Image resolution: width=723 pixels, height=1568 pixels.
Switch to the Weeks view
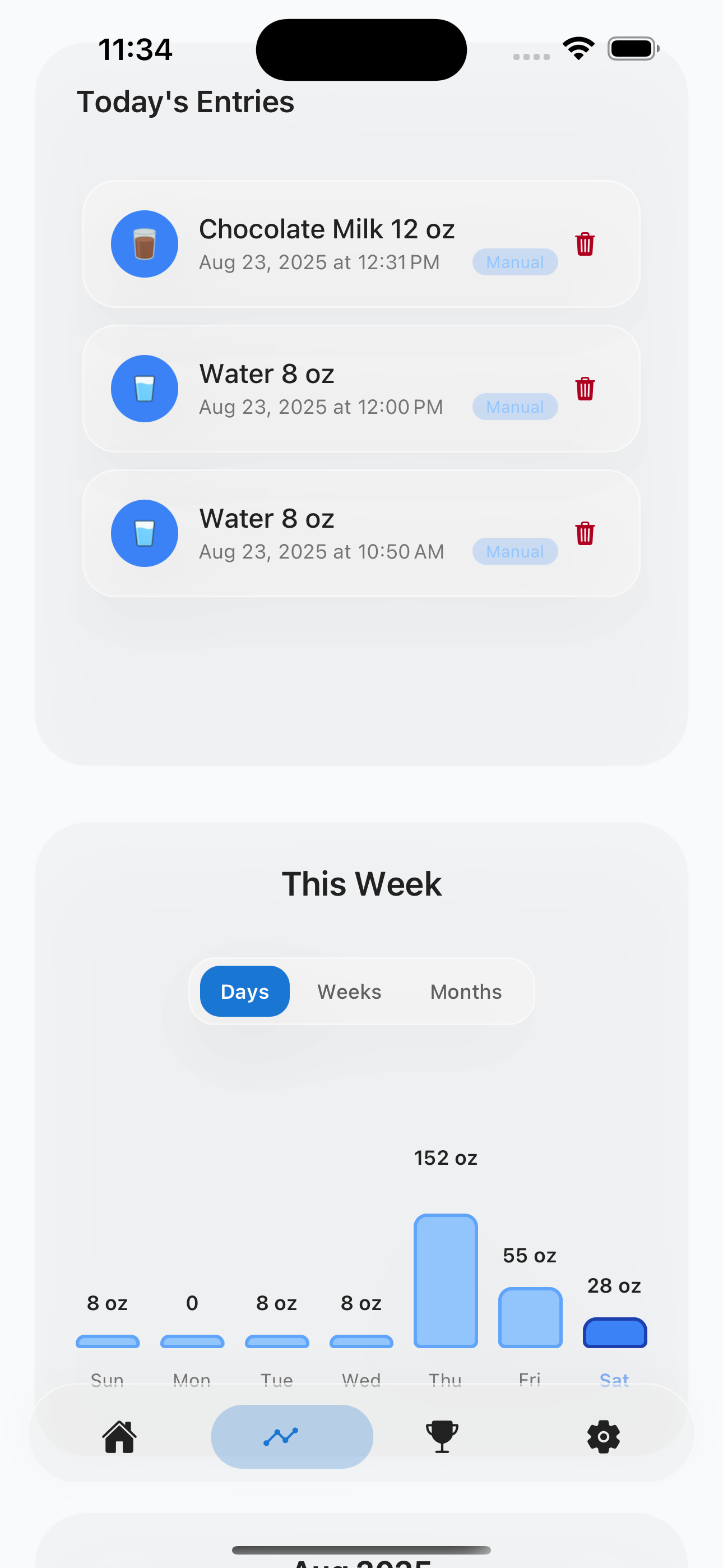(x=349, y=991)
